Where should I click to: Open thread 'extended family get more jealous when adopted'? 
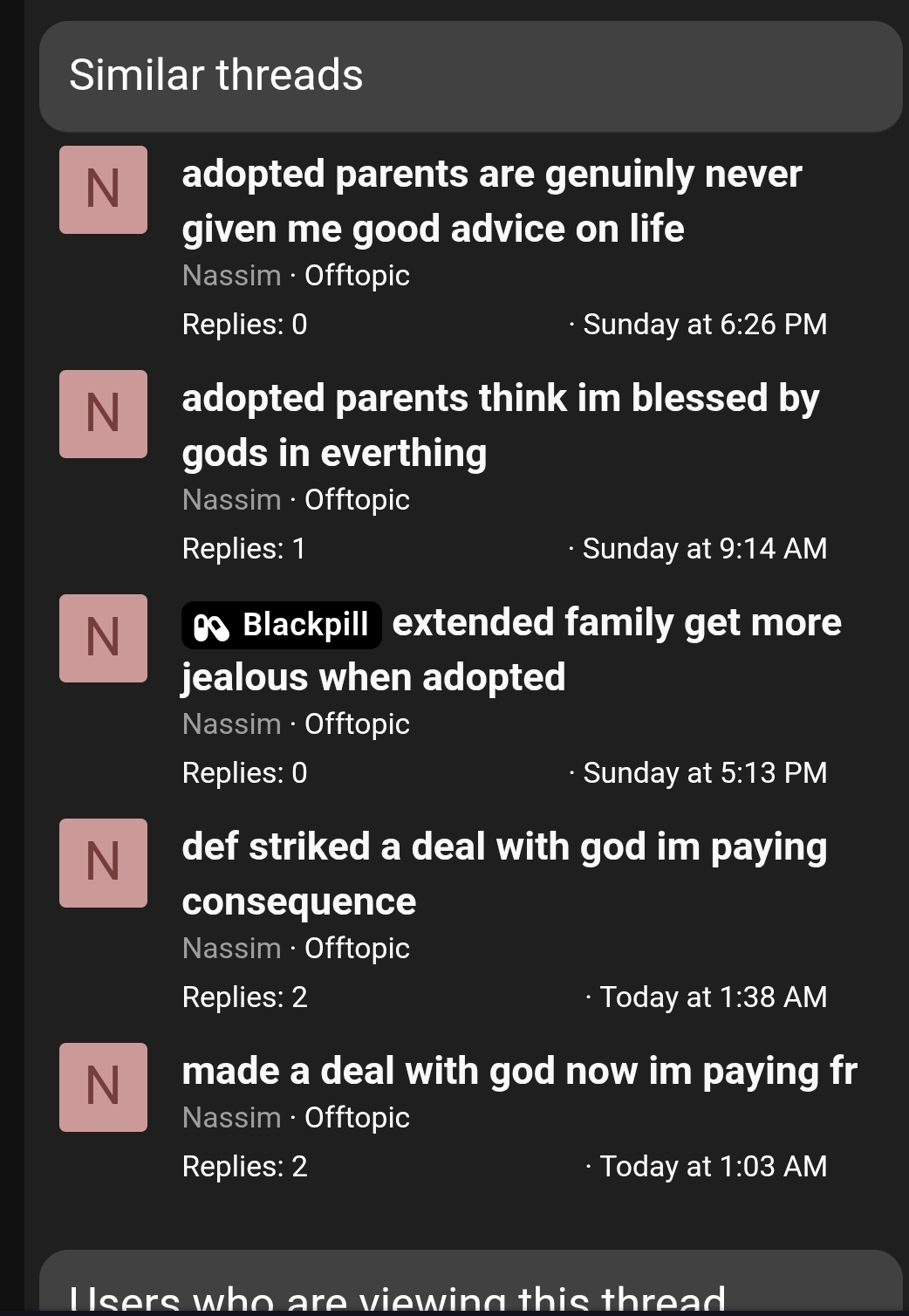[616, 623]
